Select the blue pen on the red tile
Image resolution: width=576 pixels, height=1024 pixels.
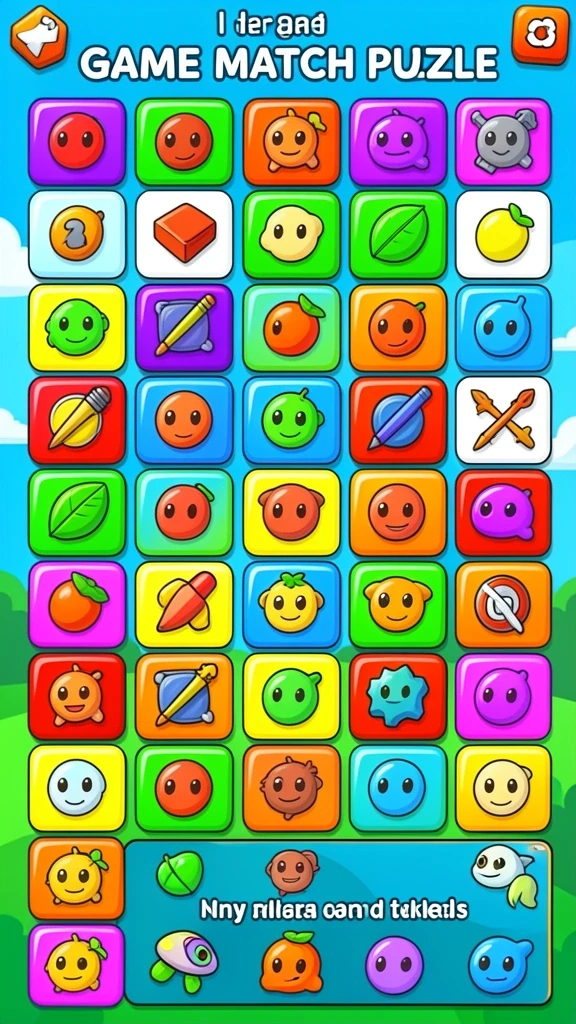coord(398,420)
